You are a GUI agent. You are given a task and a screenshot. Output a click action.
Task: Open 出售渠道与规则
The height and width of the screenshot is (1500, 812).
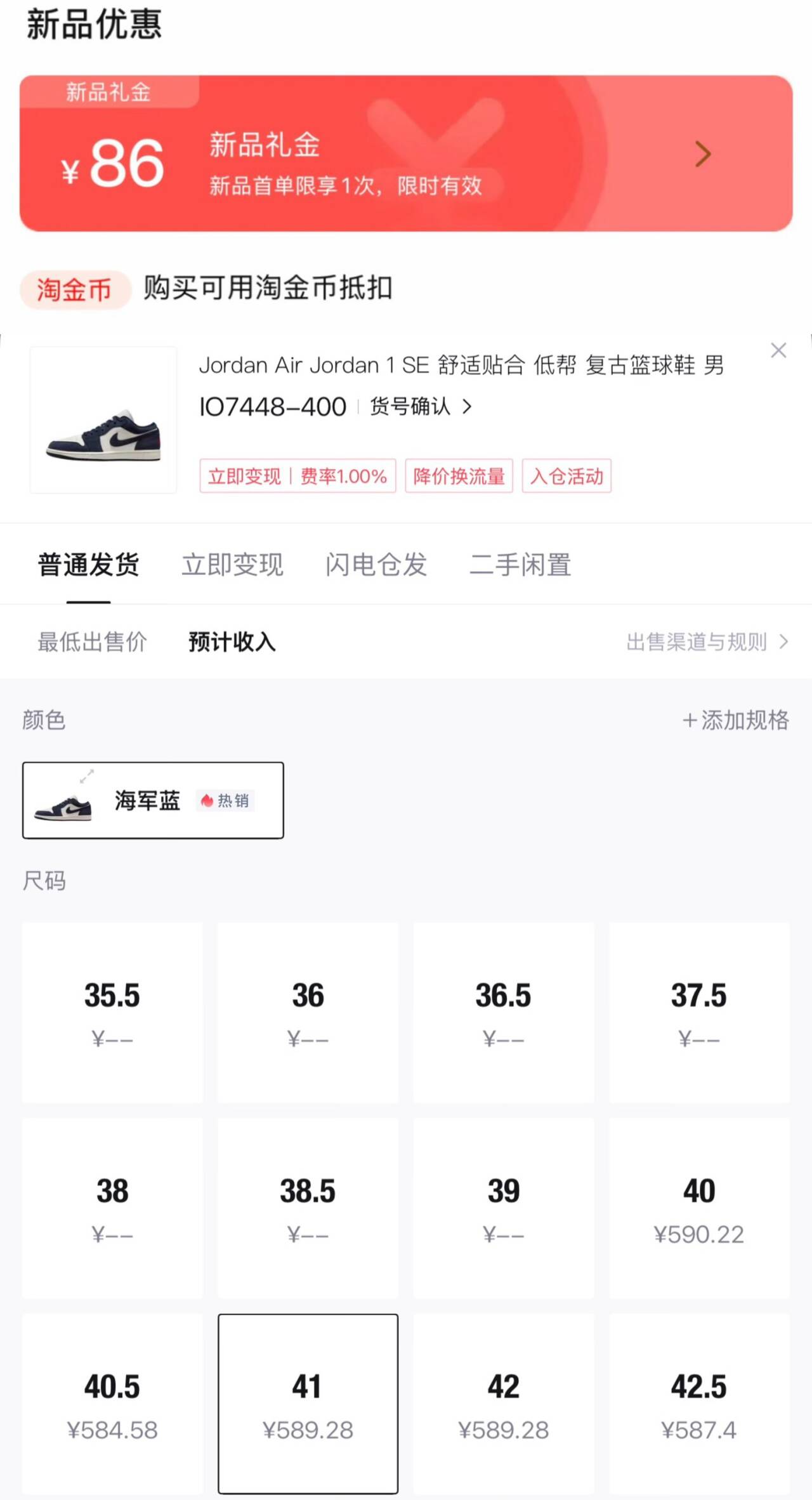coord(707,642)
